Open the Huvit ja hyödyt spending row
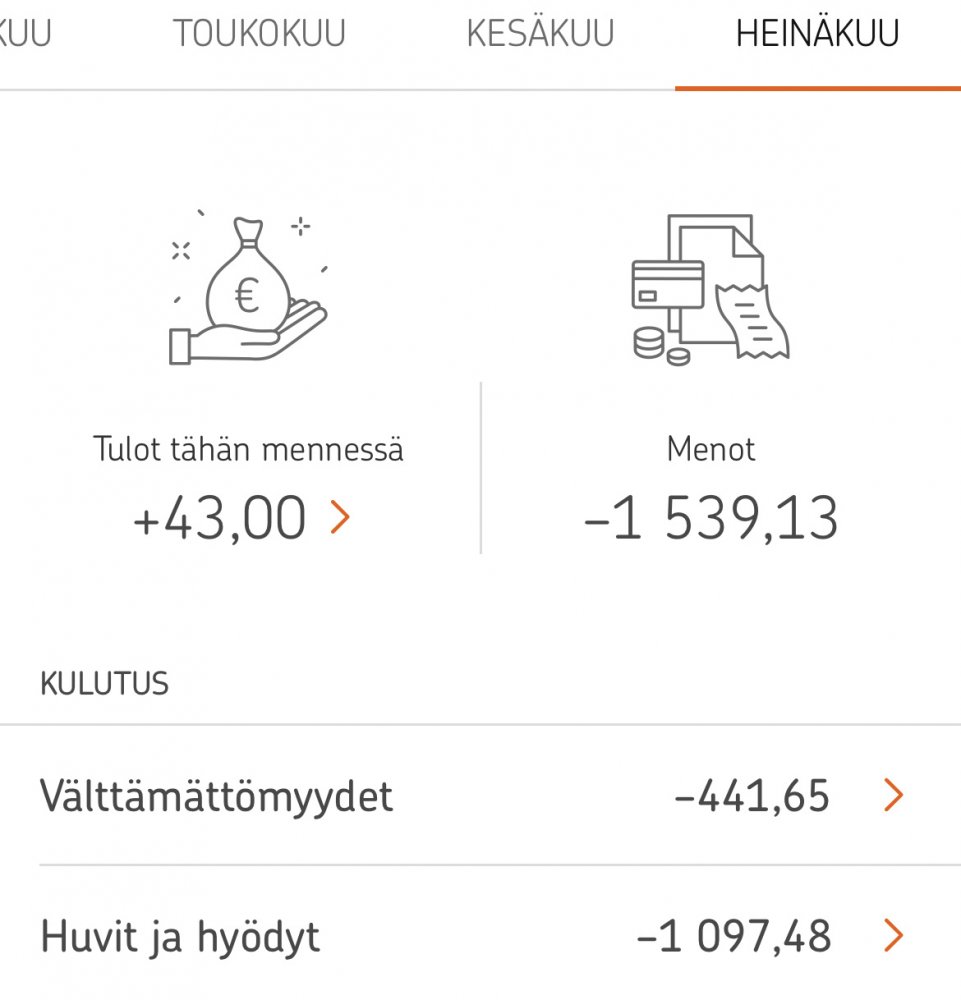The image size is (961, 1000). coord(480,937)
